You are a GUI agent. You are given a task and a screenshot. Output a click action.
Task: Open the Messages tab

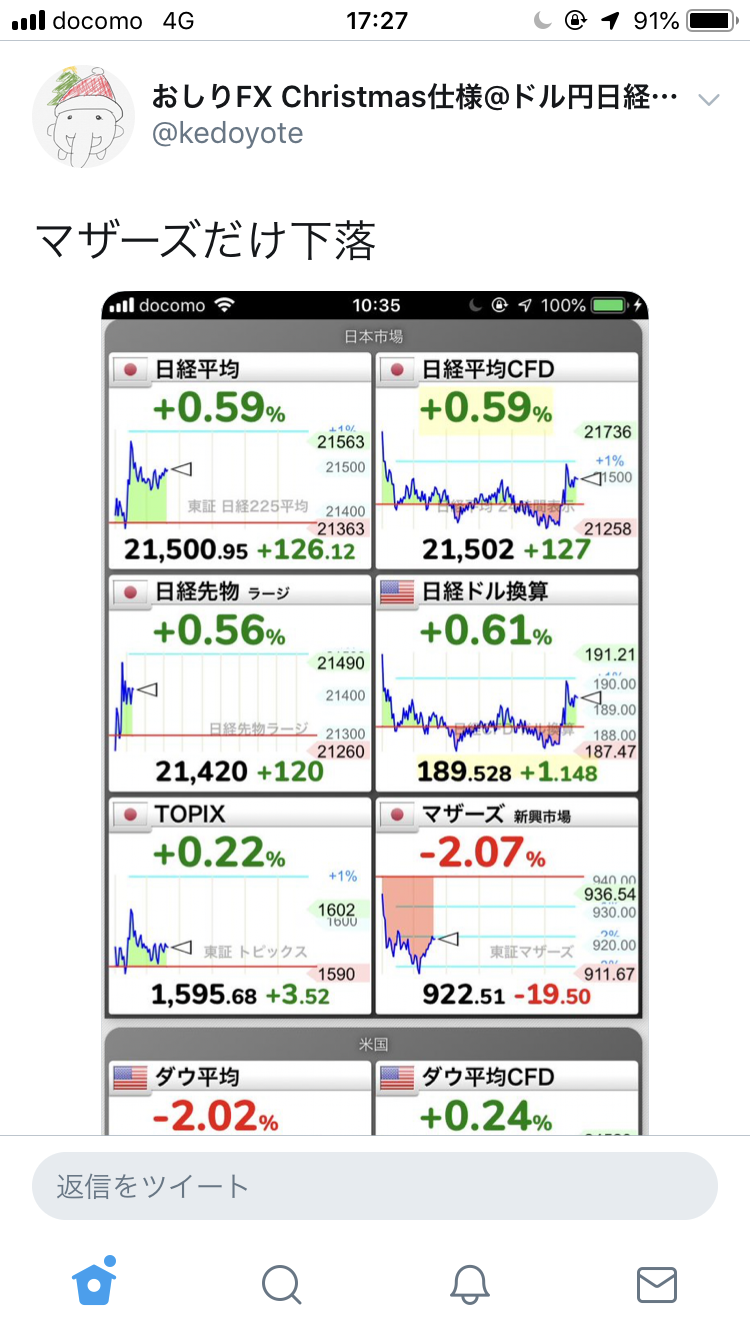point(657,1284)
